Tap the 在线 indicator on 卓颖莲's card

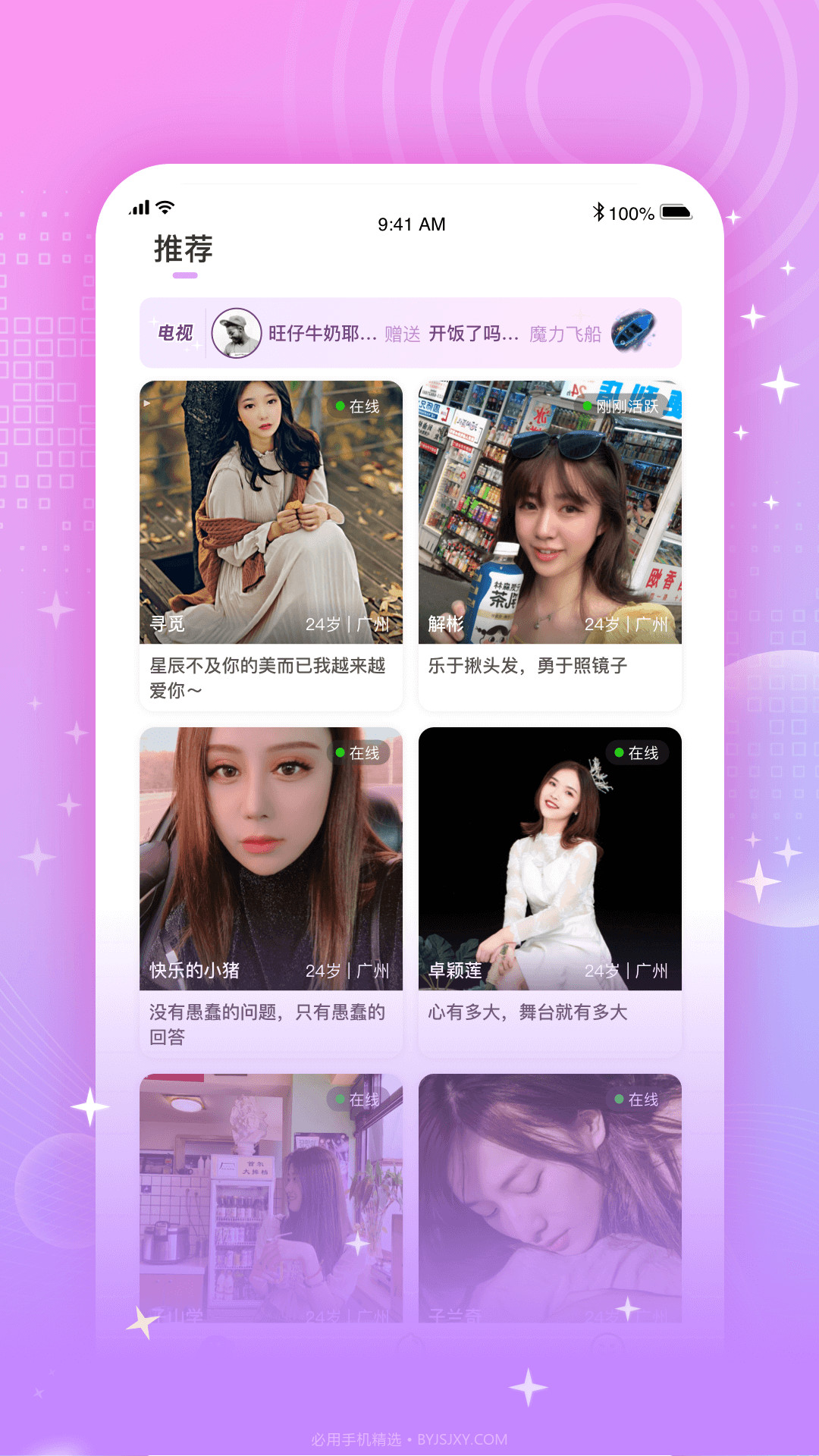(x=638, y=753)
